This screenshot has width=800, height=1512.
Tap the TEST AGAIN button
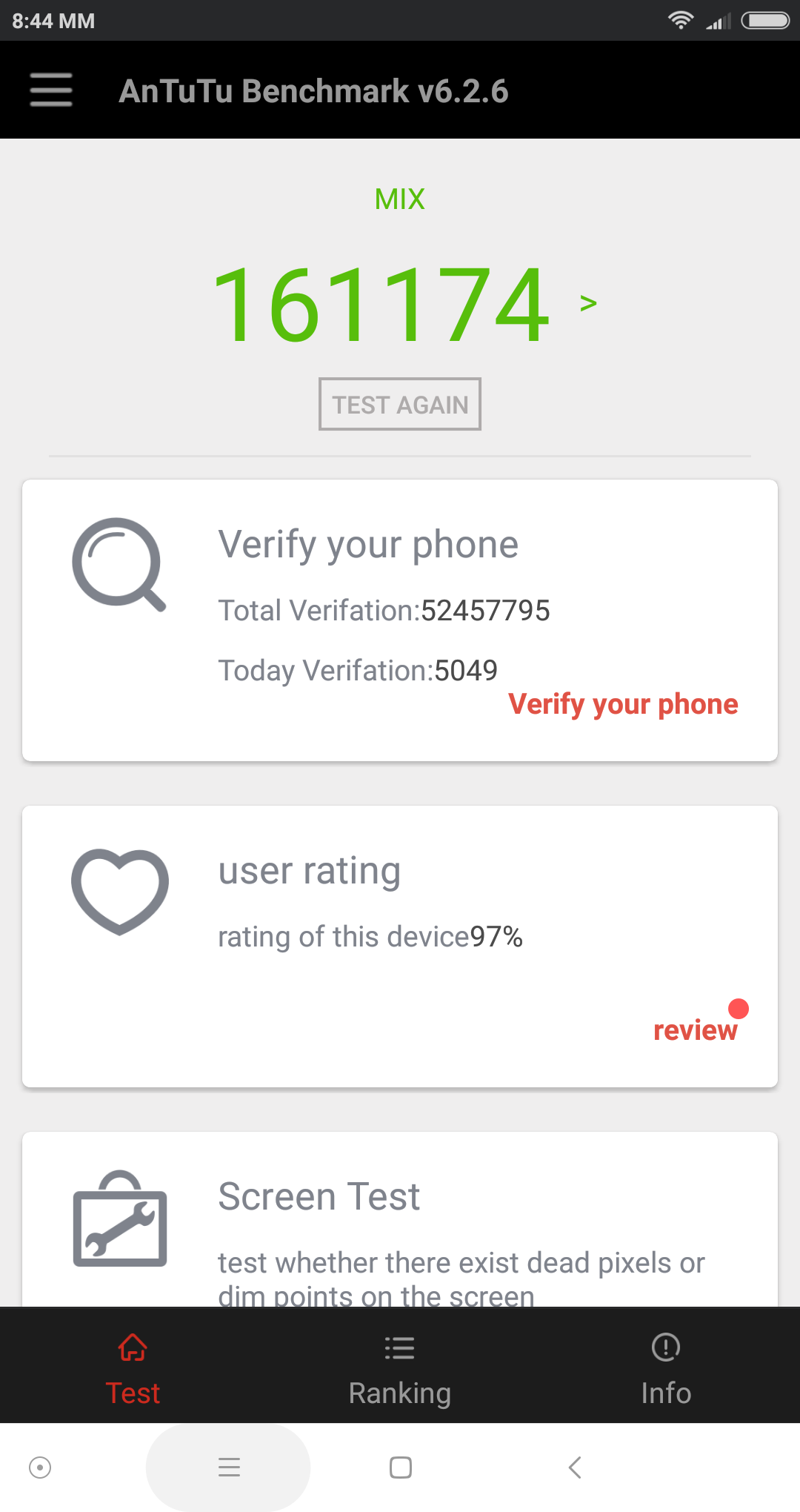pyautogui.click(x=400, y=405)
